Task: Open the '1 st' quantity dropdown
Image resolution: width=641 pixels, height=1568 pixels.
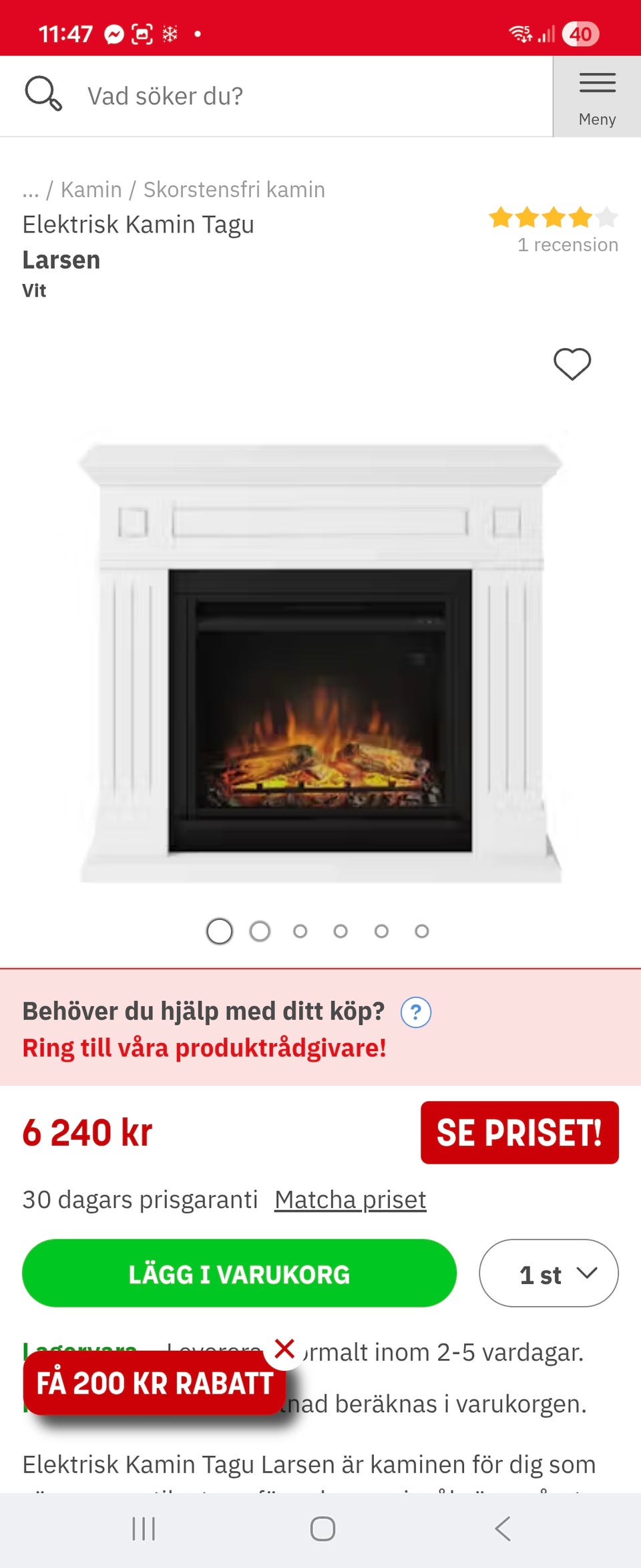Action: [x=548, y=1273]
